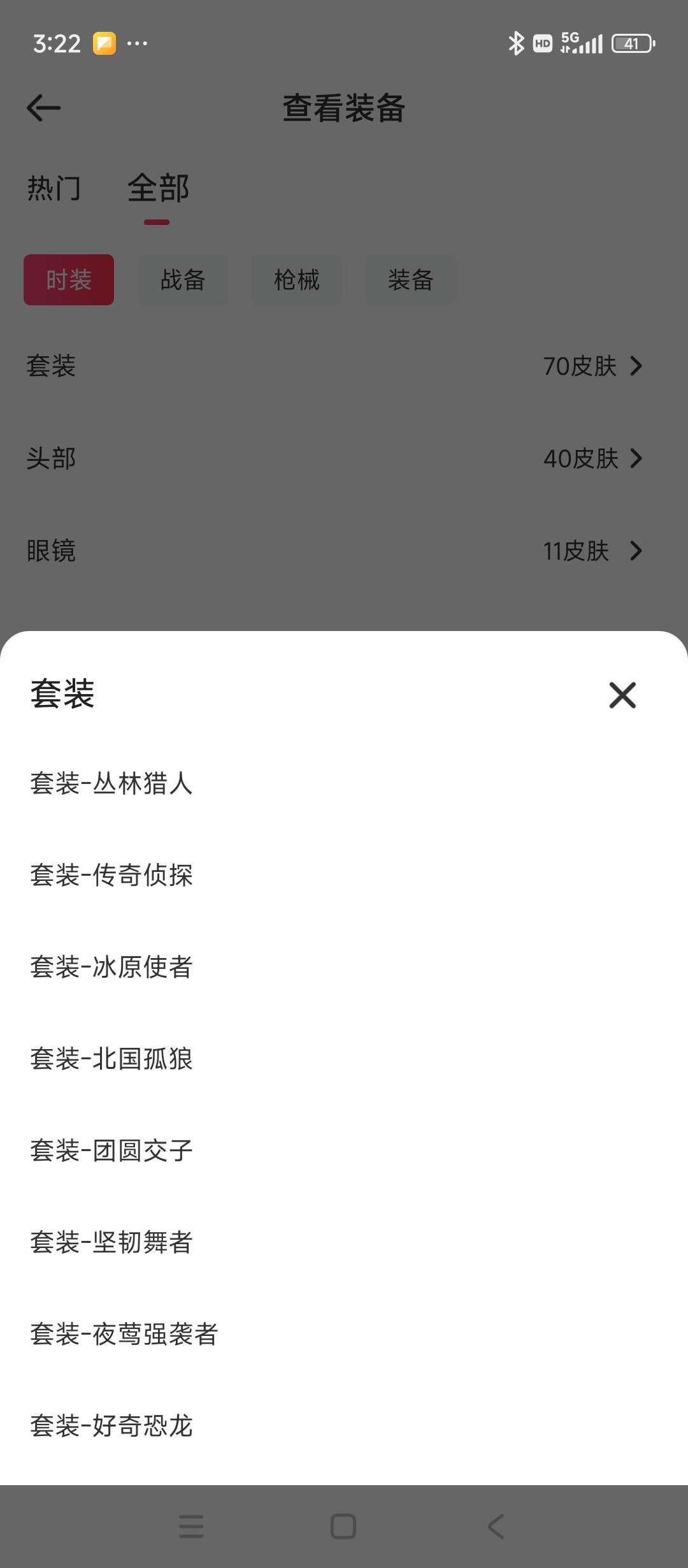This screenshot has height=1568, width=688.
Task: Select 套装-夜莺强袭者
Action: click(x=344, y=1333)
